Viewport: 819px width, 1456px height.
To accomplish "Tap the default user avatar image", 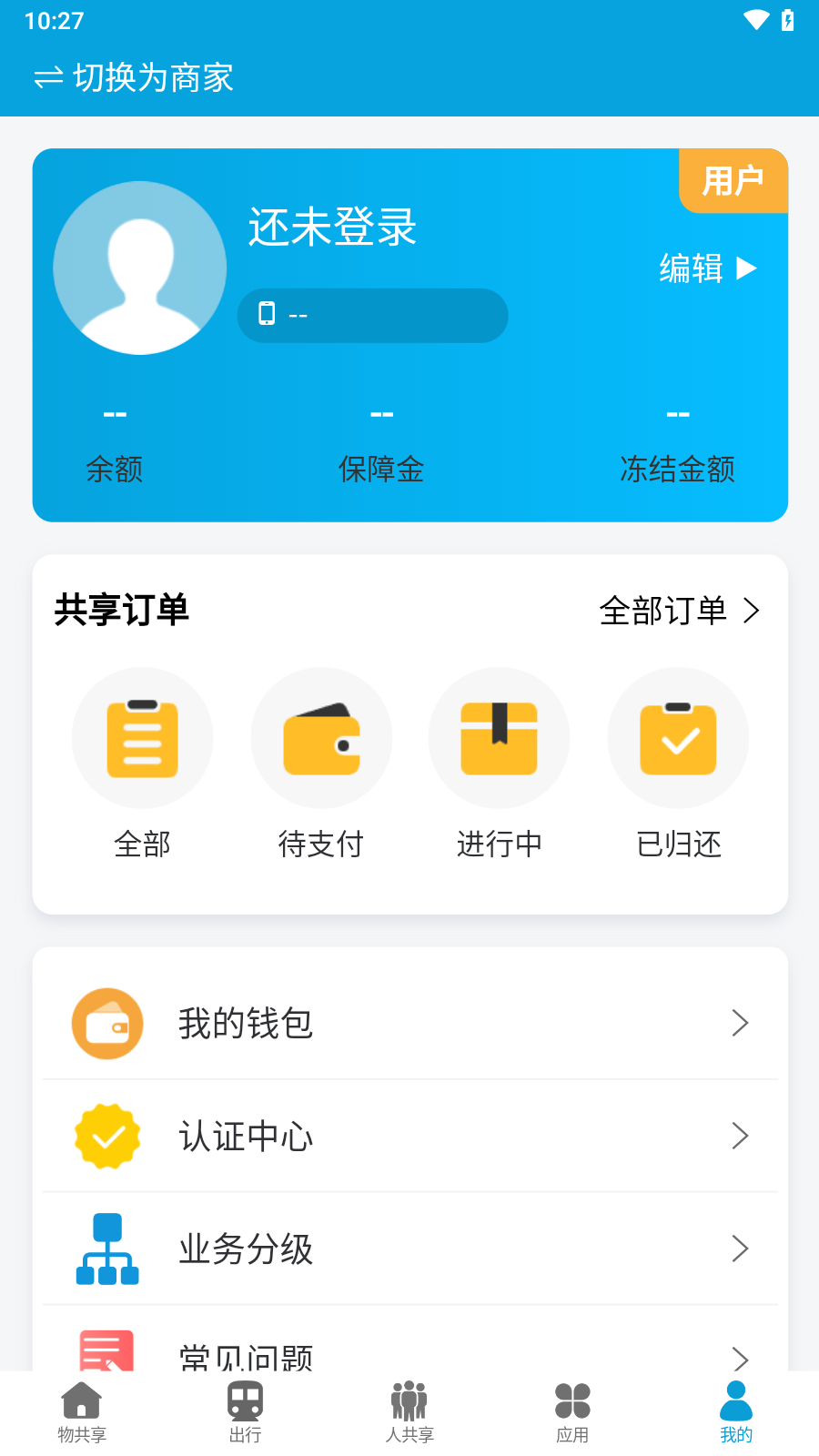I will (x=140, y=268).
